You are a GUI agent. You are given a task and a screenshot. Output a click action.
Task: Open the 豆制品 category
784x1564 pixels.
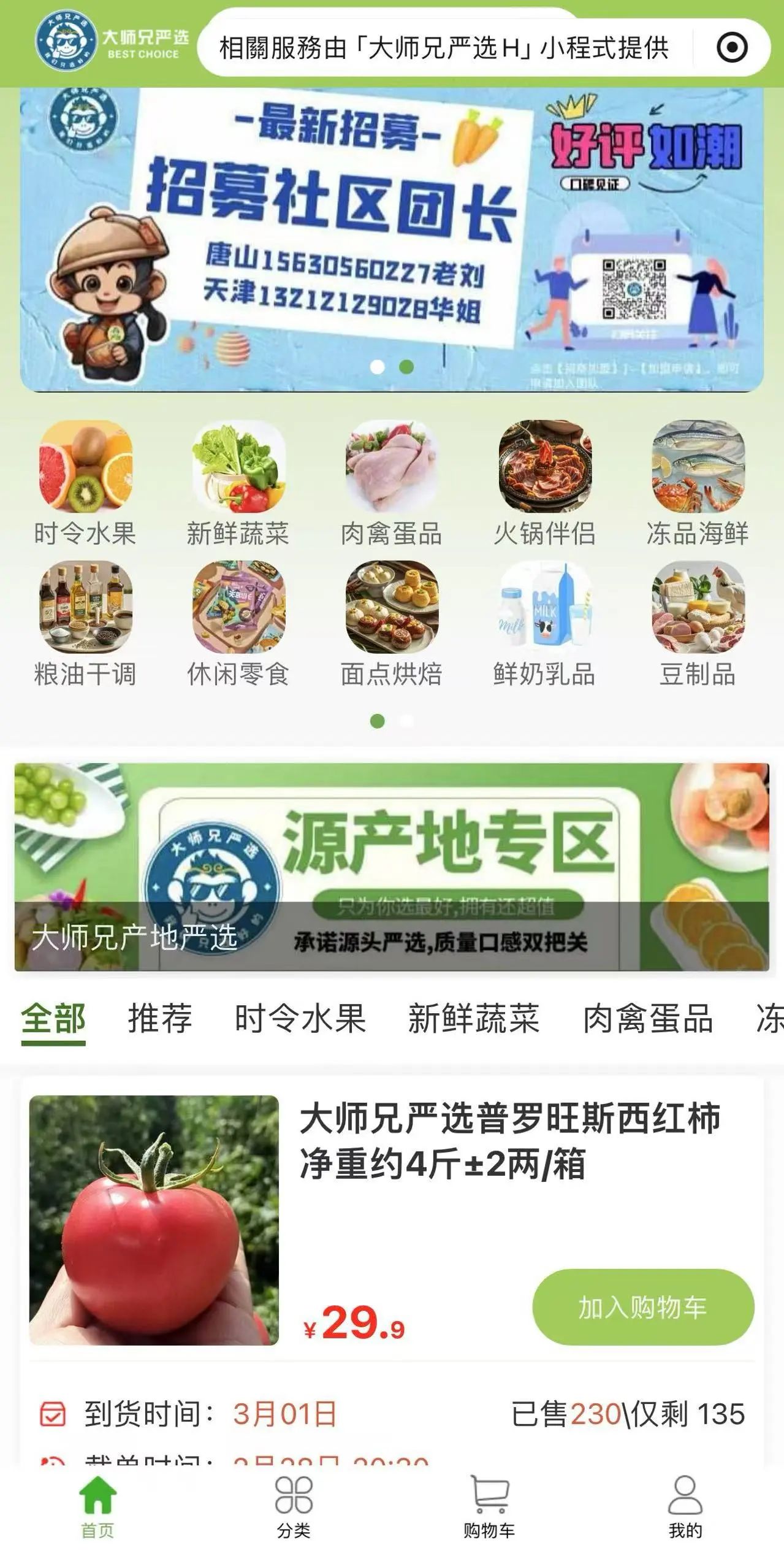(x=698, y=624)
